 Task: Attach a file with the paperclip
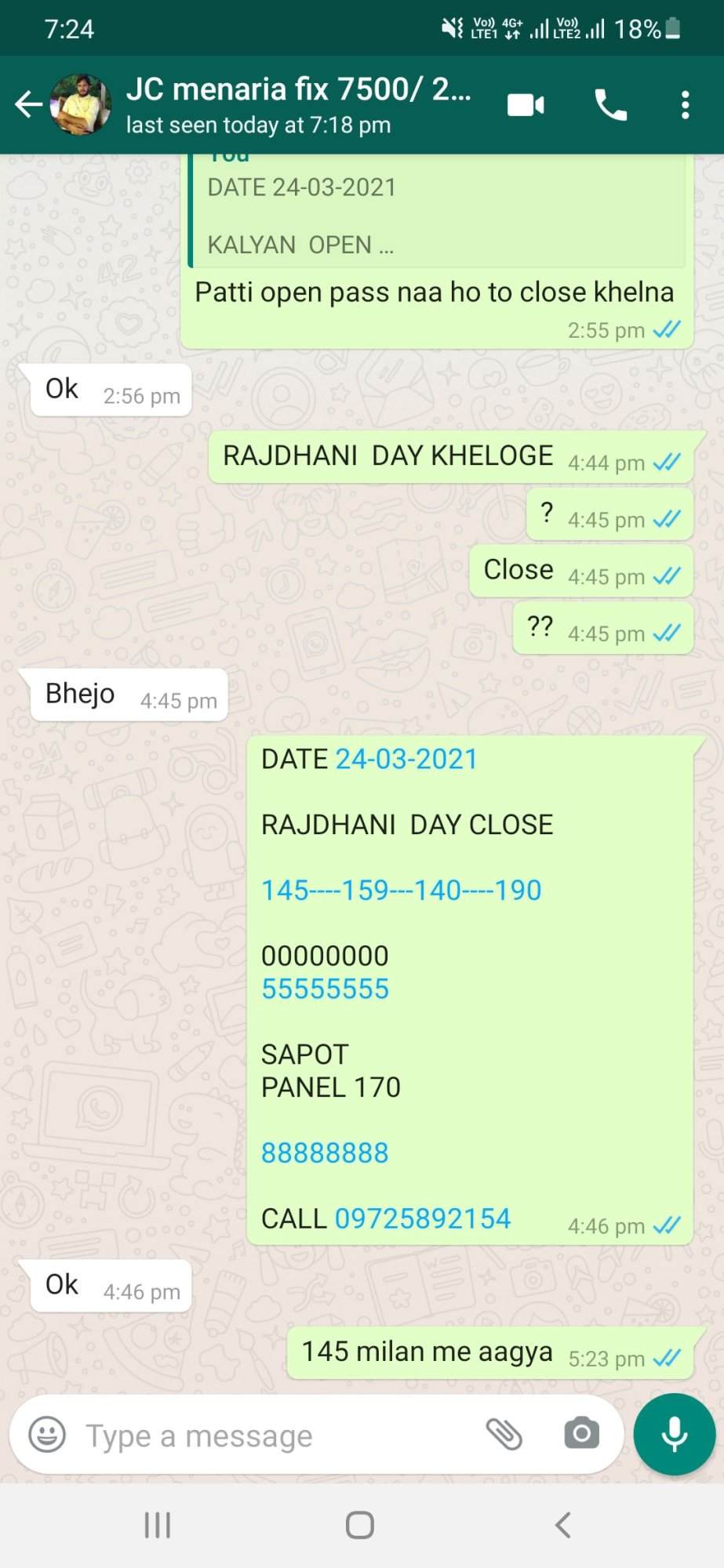504,1435
